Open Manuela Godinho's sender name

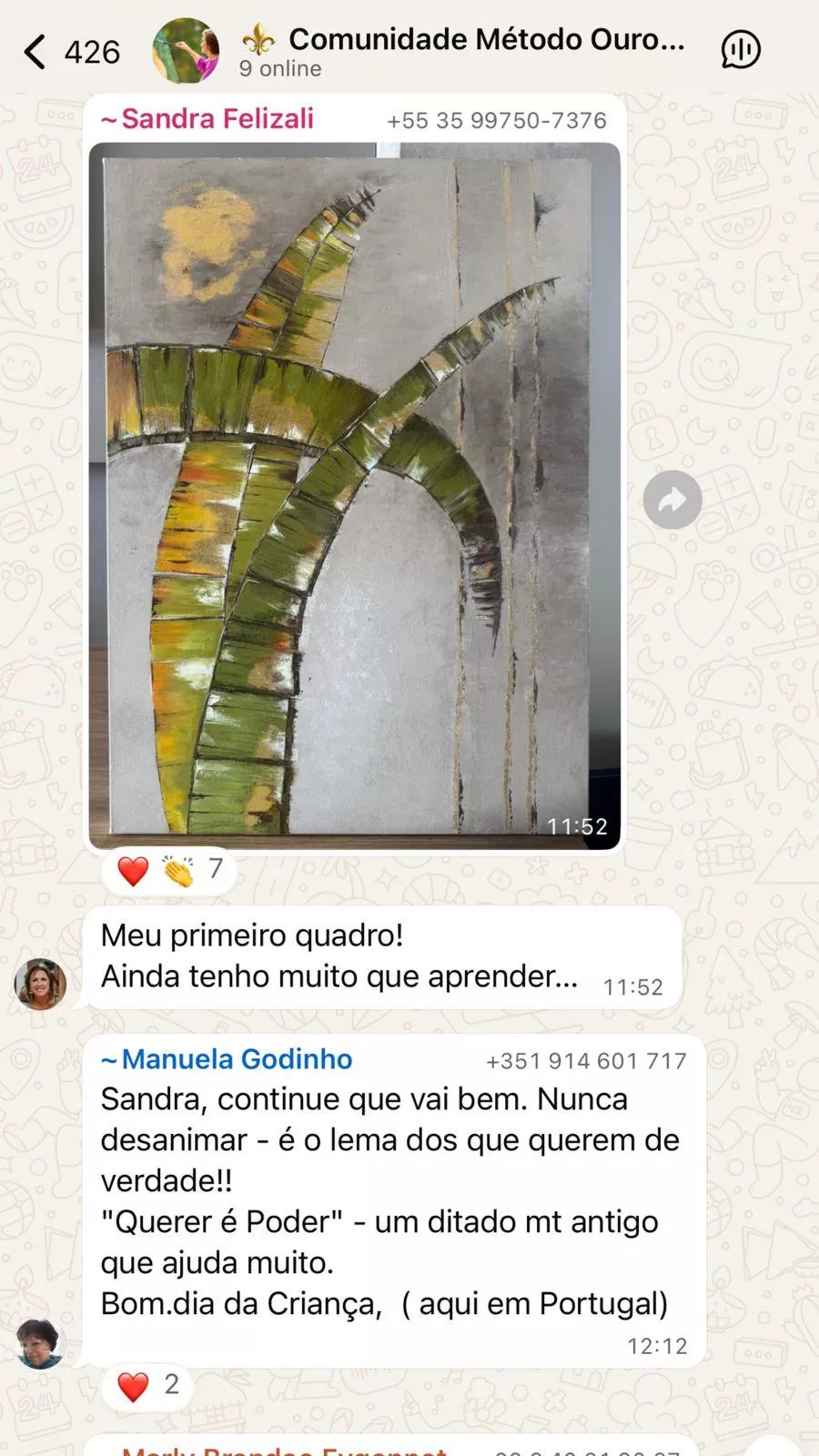coord(236,1059)
